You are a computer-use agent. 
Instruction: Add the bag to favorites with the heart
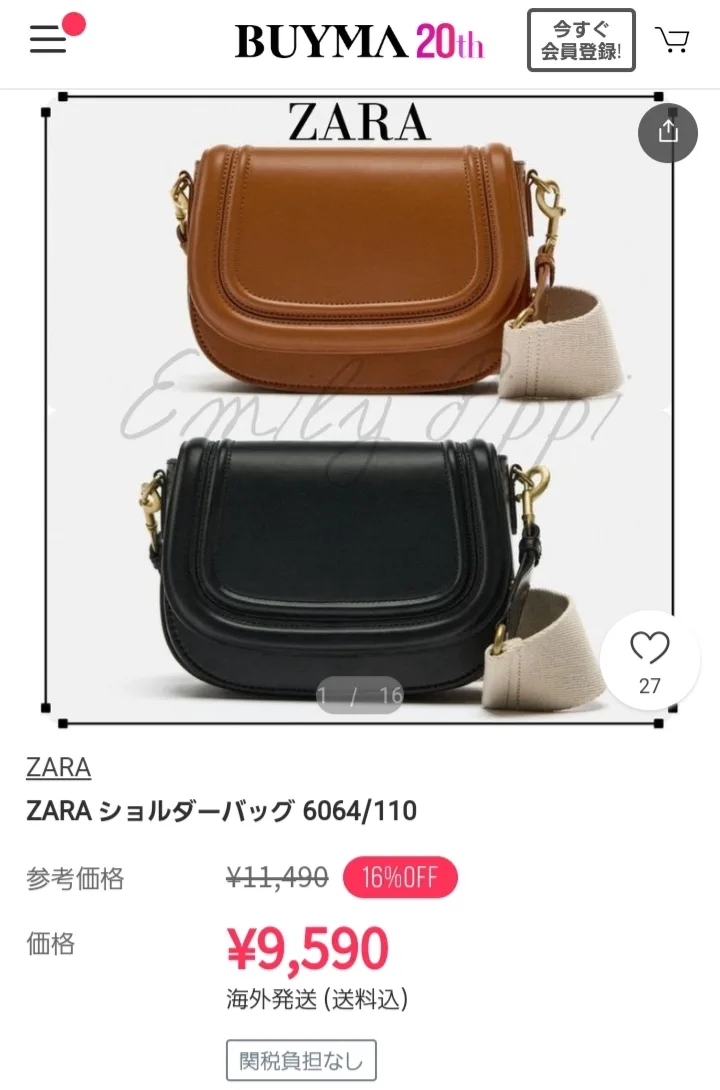click(650, 660)
